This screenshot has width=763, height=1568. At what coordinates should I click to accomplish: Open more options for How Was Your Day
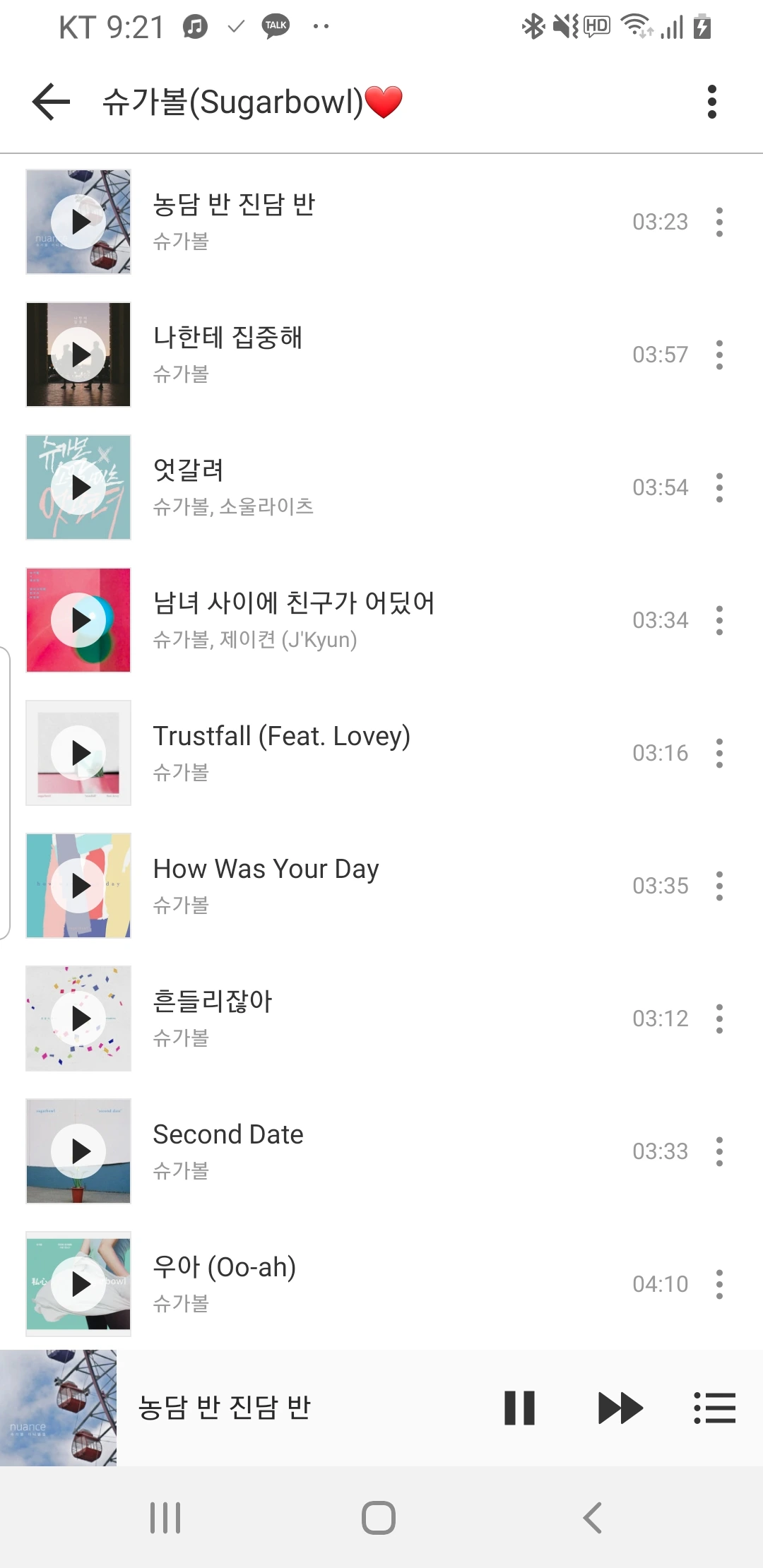[x=719, y=886]
